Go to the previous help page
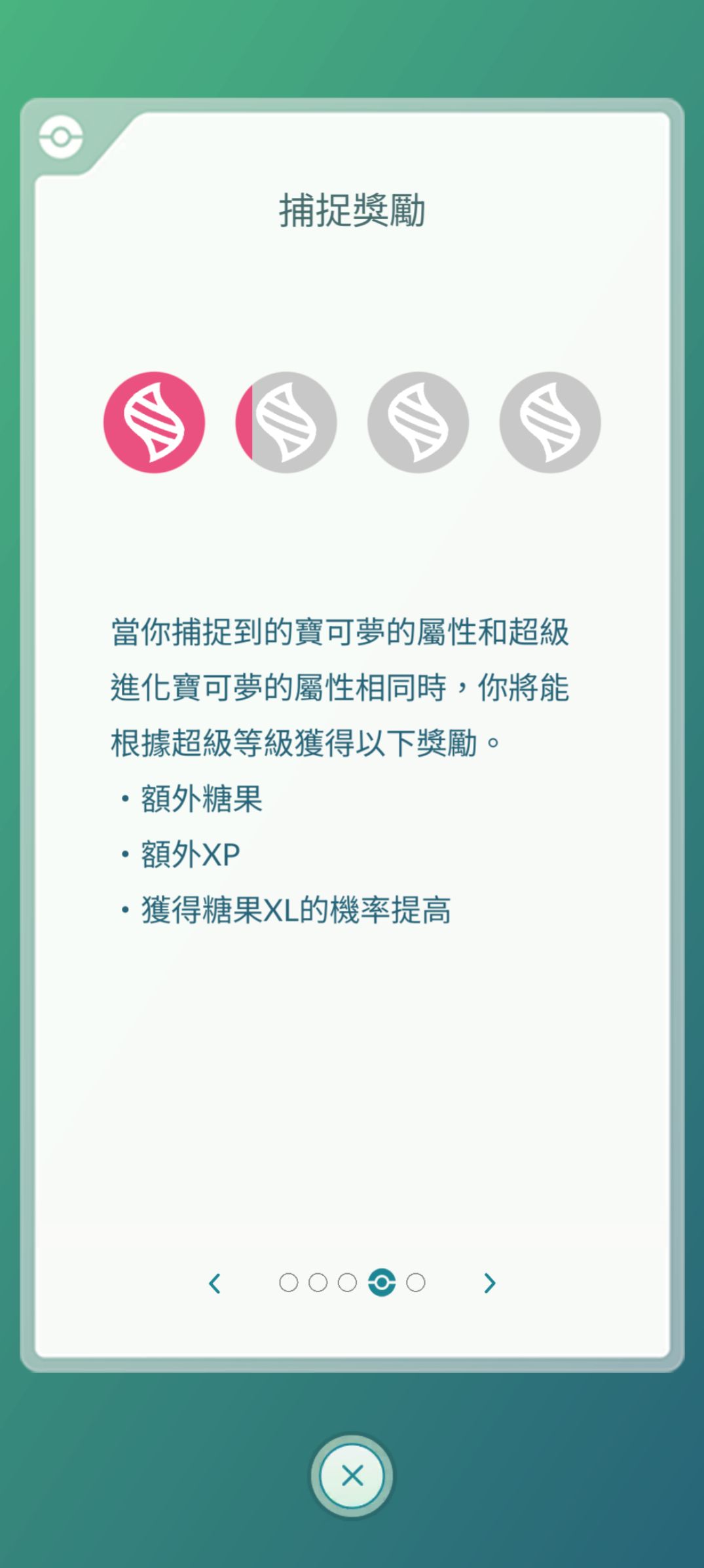This screenshot has height=1568, width=704. [x=215, y=1283]
